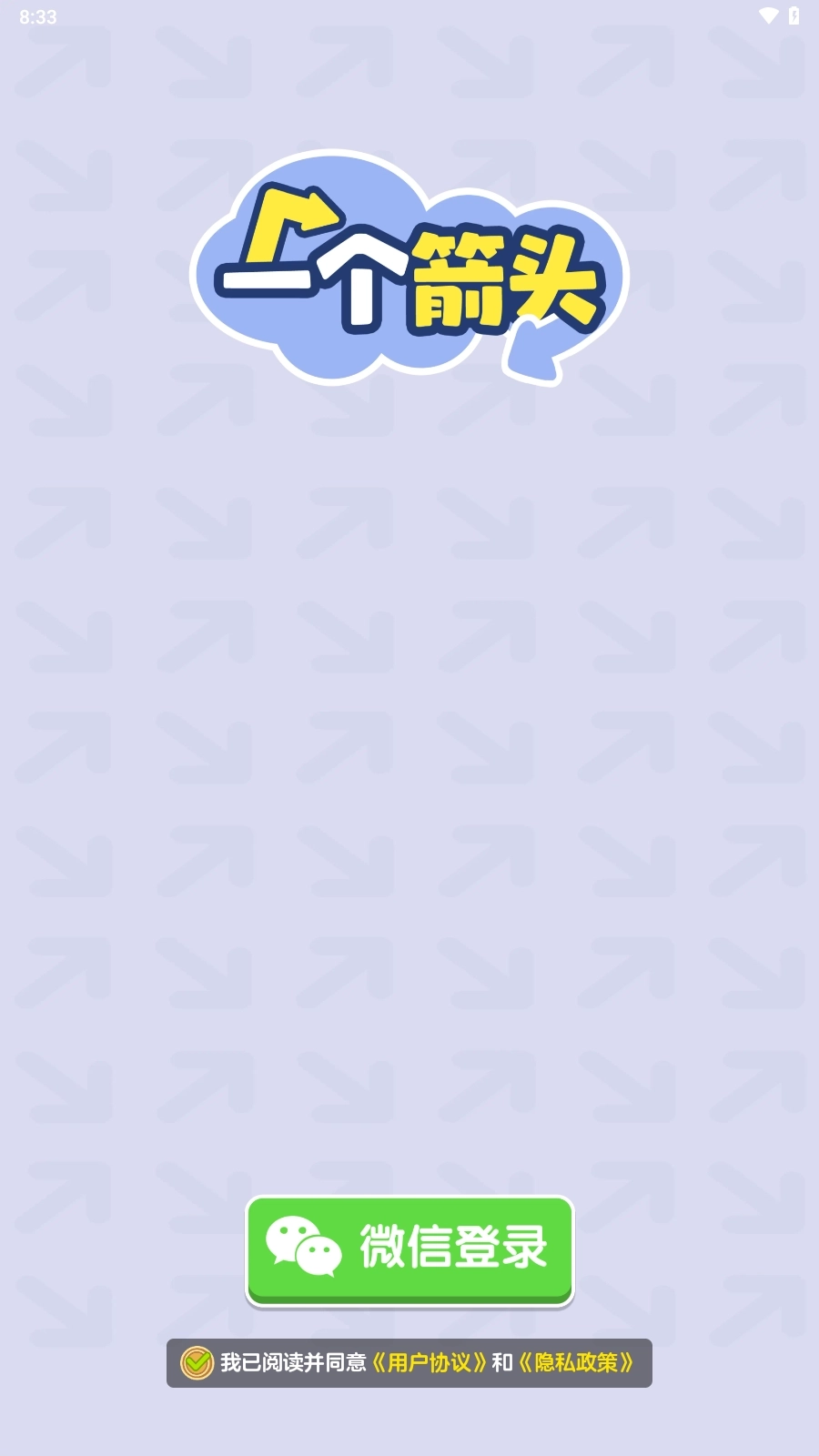819x1456 pixels.
Task: Uncheck the agreement checkbox
Action: point(197,1363)
